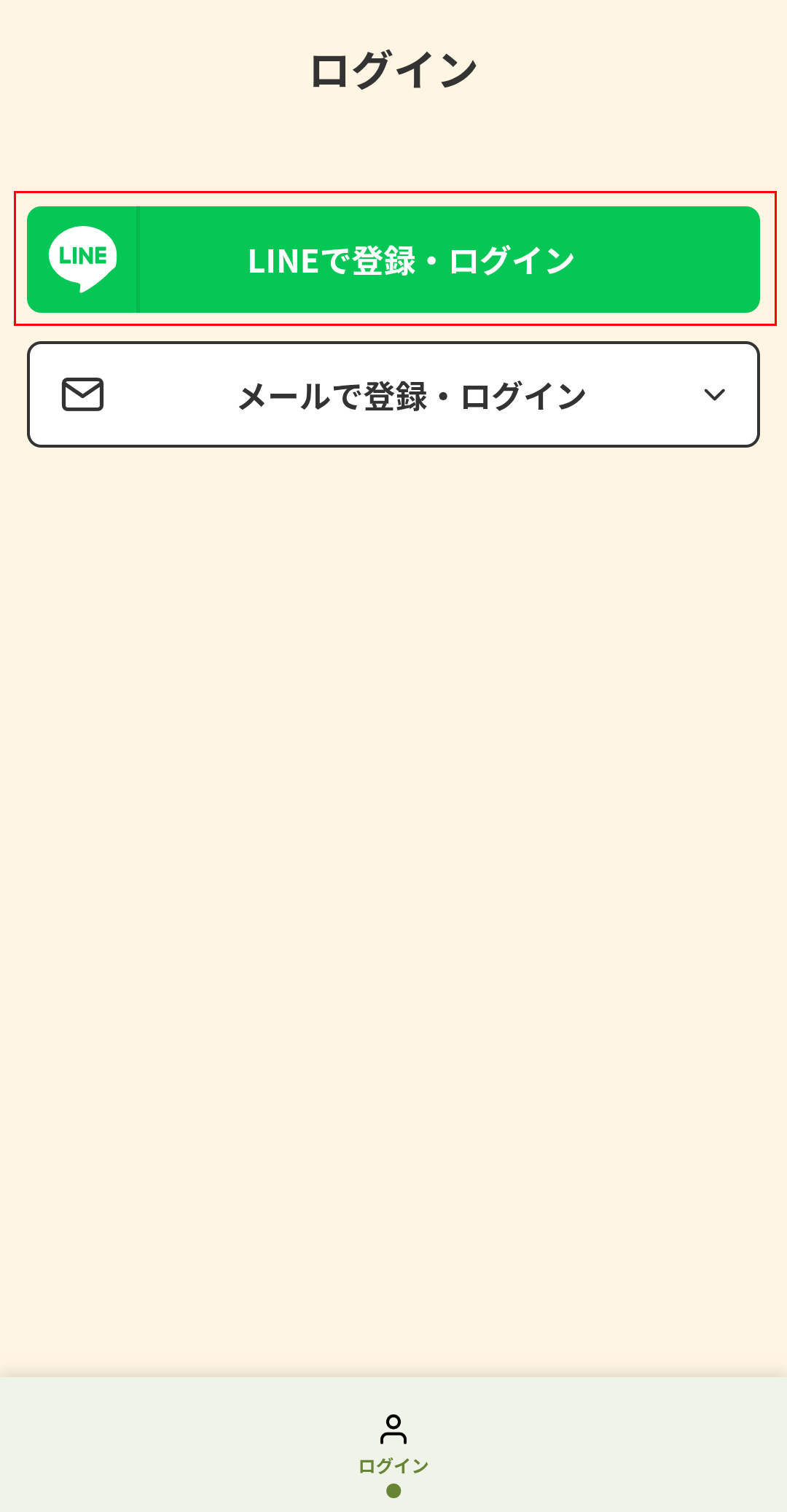Click the green highlighted LINE login area
The image size is (787, 1512).
pos(393,257)
